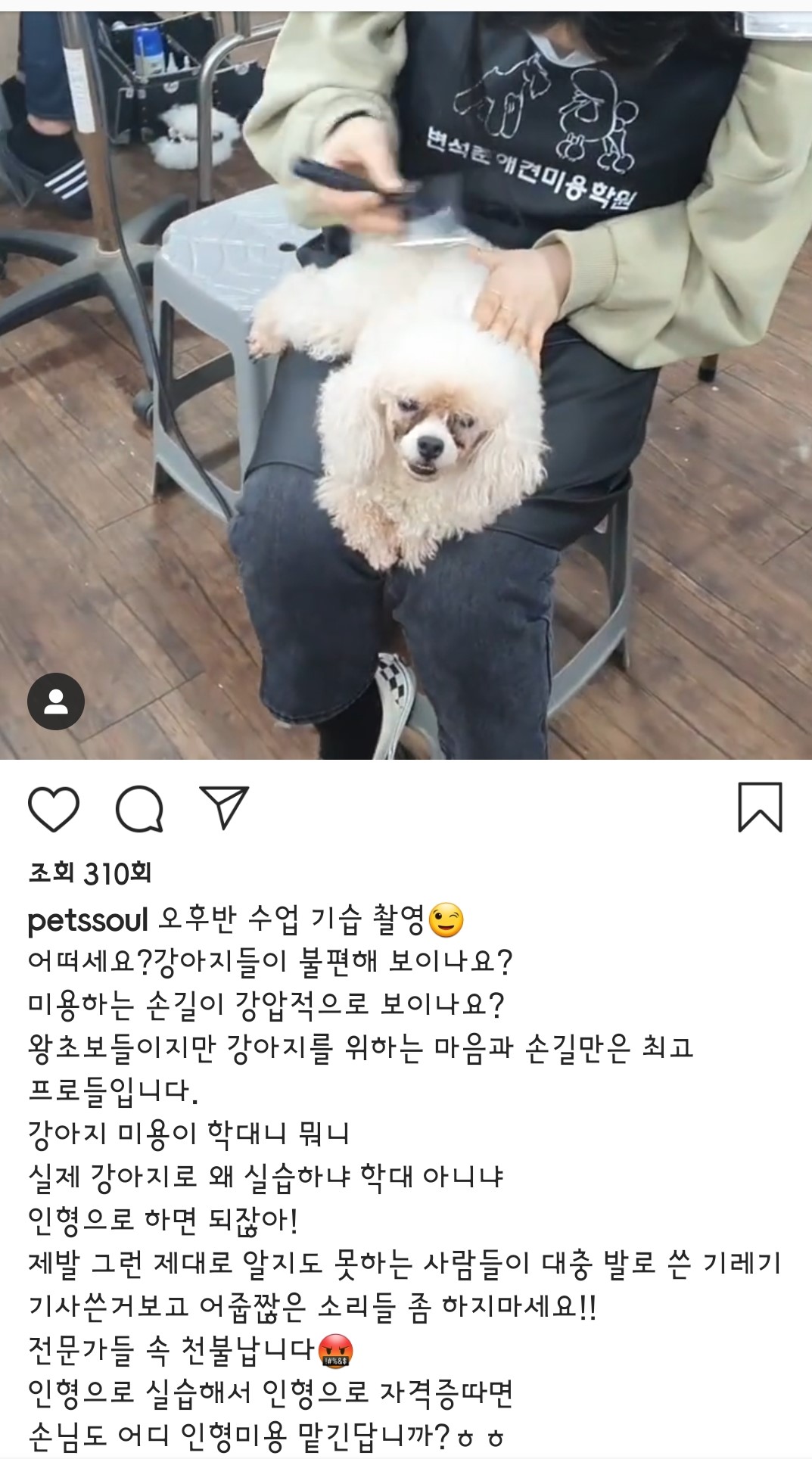The image size is (812, 1459).
Task: View tagged people on the video
Action: pos(56,702)
